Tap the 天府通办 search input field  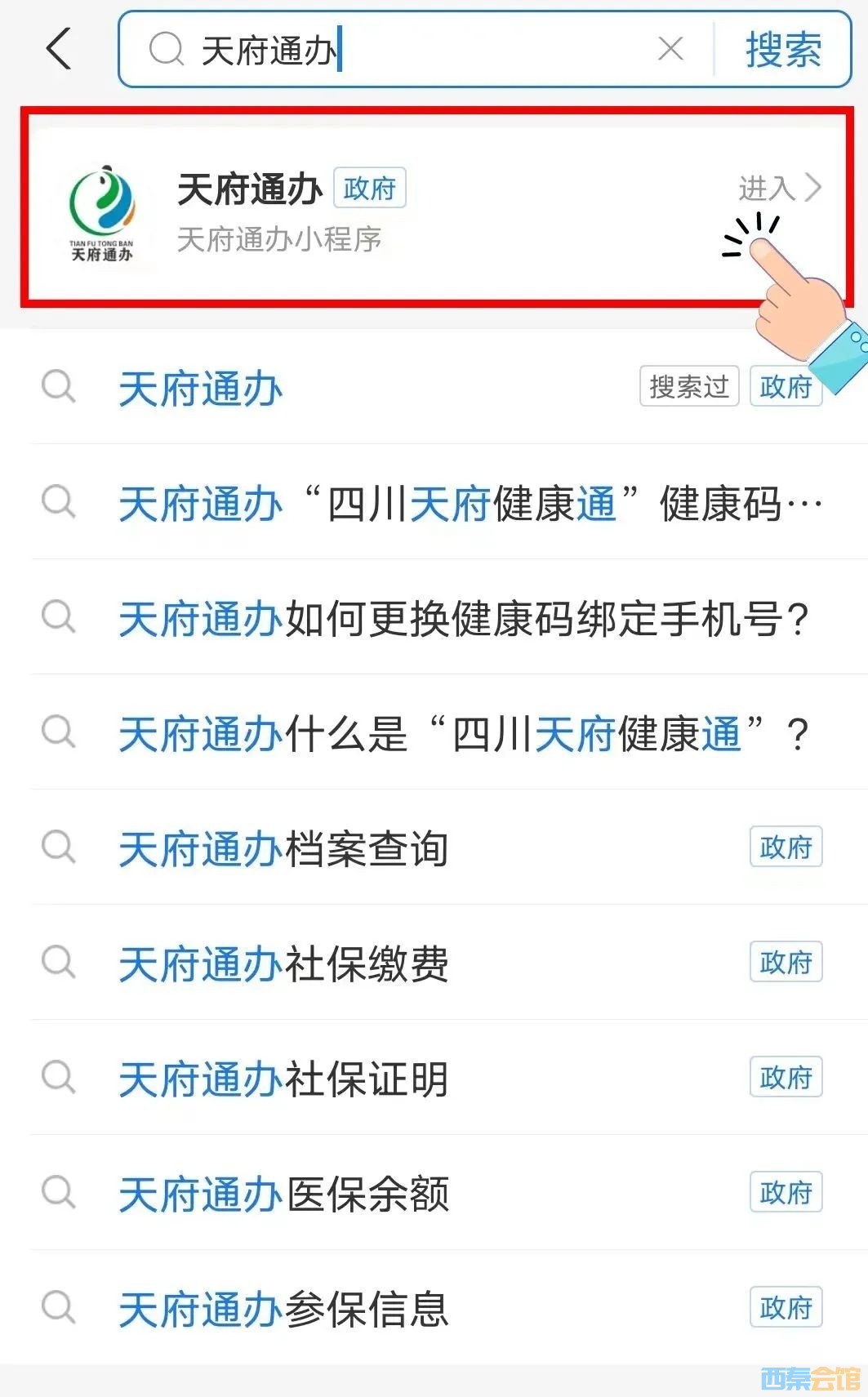pos(408,51)
